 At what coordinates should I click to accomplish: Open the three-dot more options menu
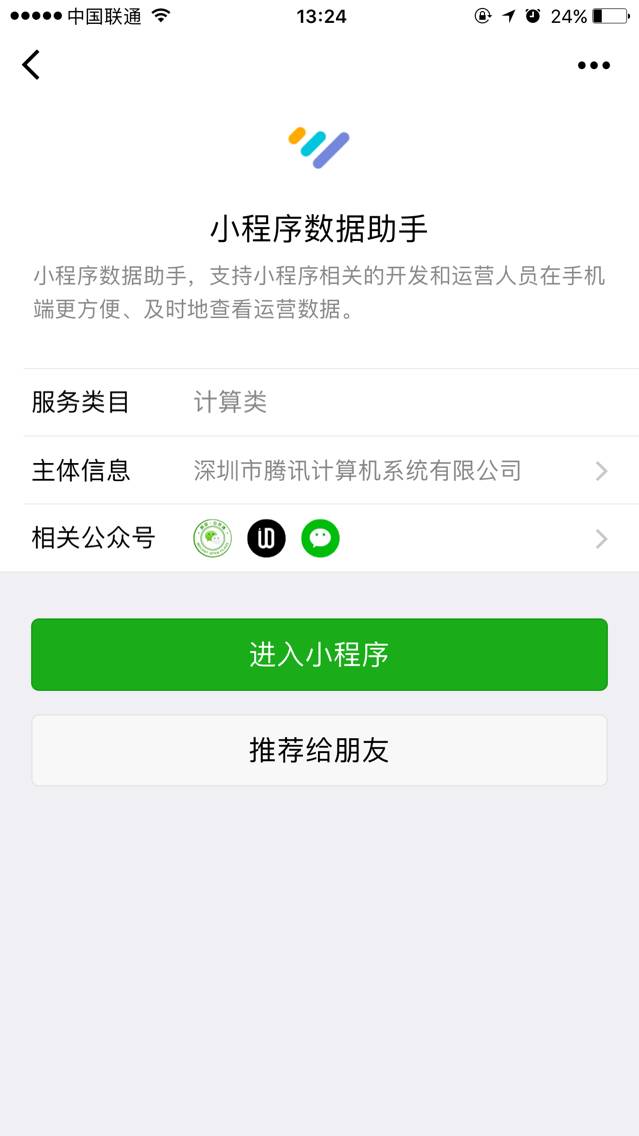click(x=593, y=66)
